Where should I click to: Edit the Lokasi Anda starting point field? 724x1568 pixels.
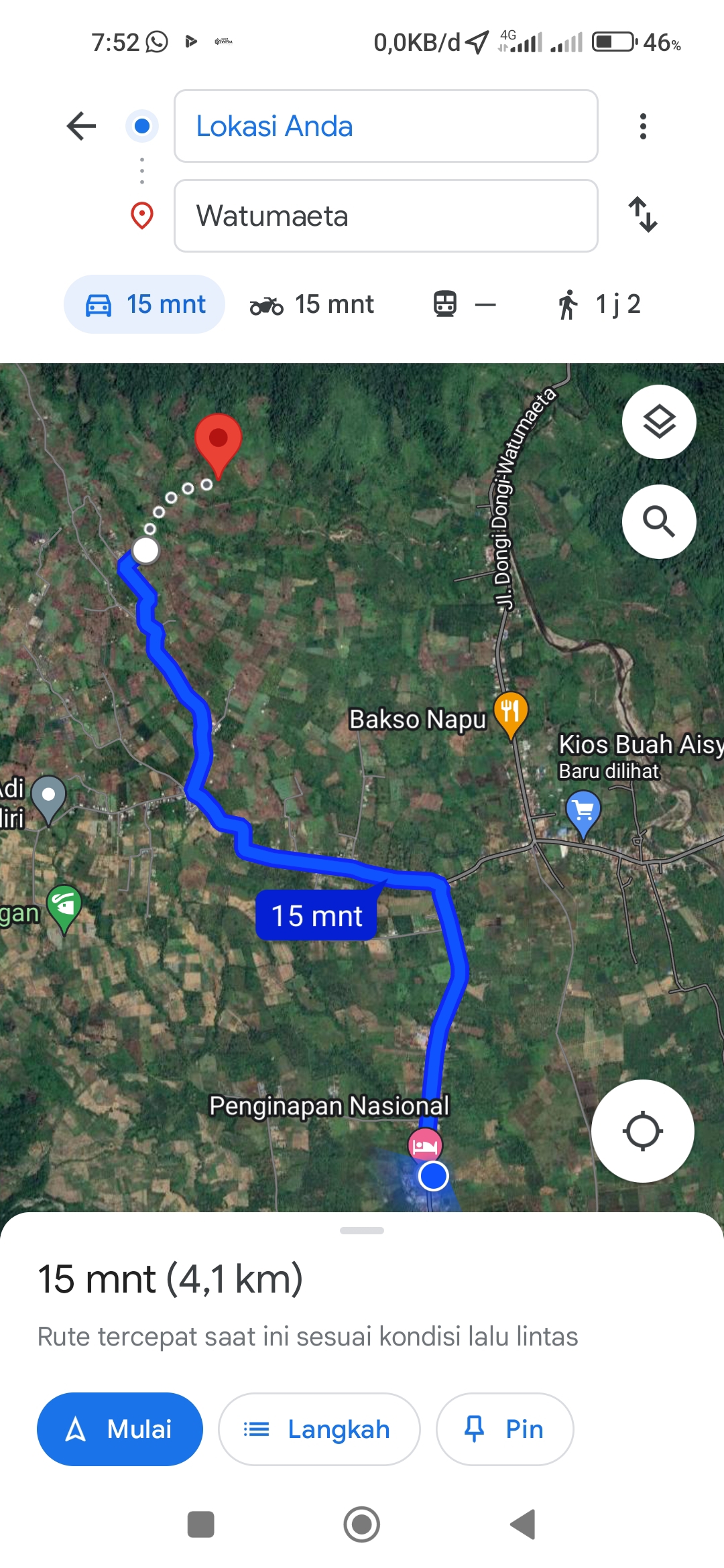[386, 126]
